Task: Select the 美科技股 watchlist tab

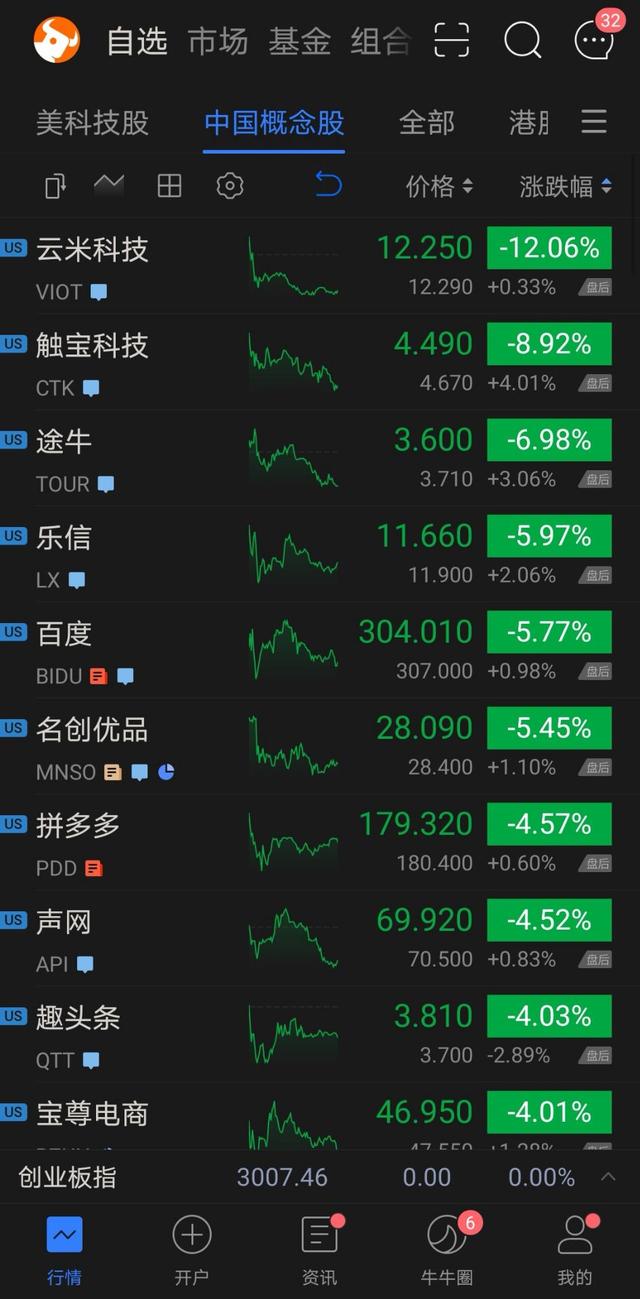Action: point(92,123)
